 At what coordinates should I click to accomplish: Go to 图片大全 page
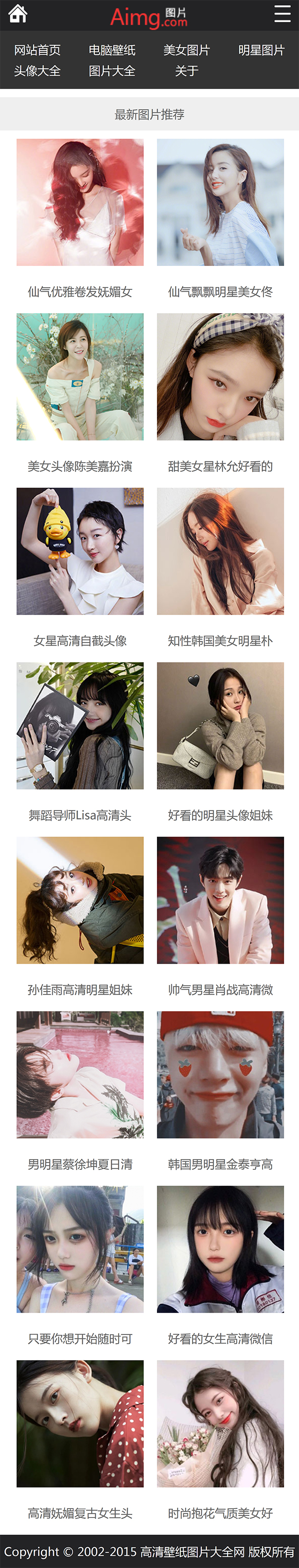112,71
